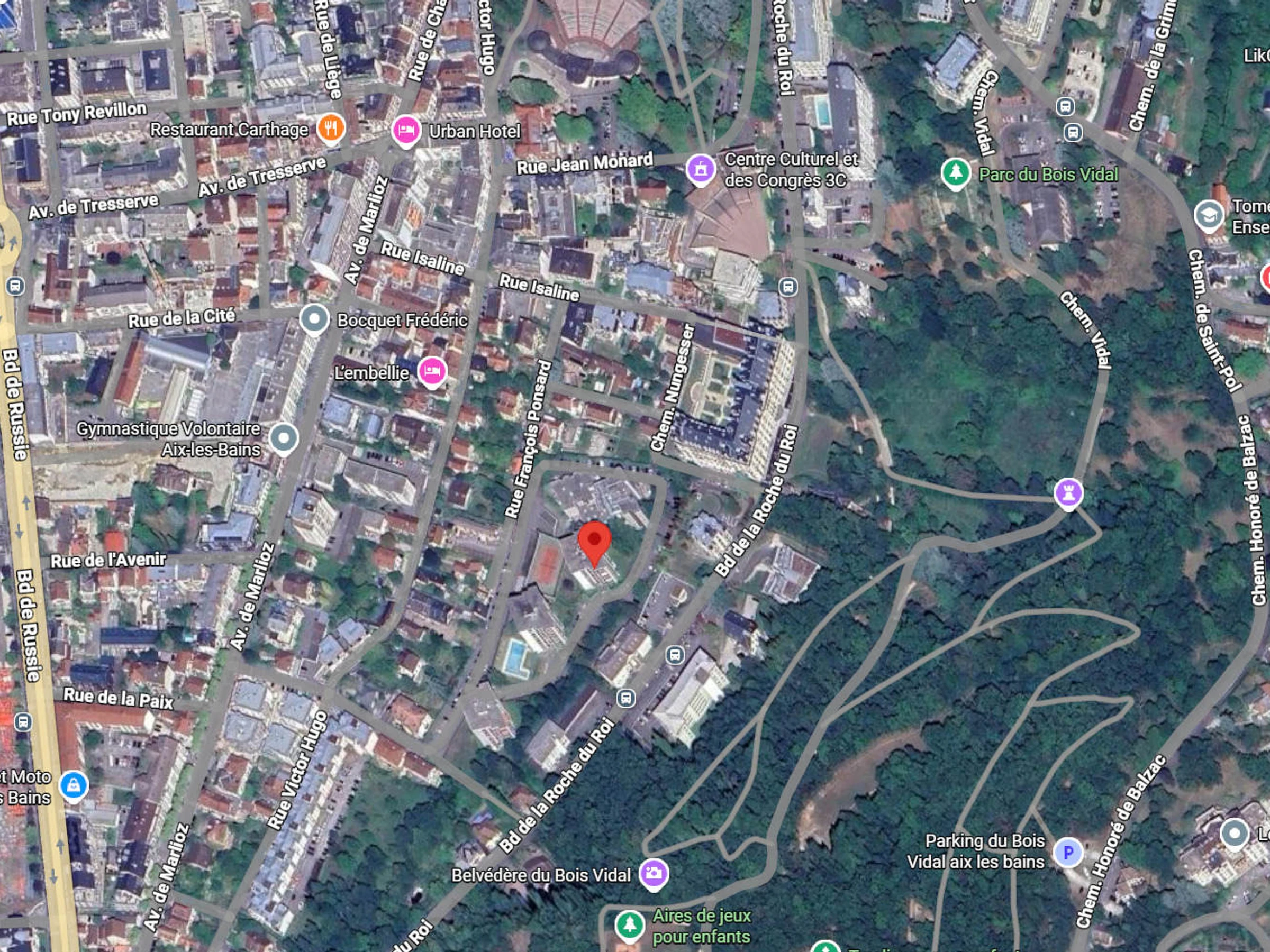Open Parc du Bois Vidal place marker

955,173
